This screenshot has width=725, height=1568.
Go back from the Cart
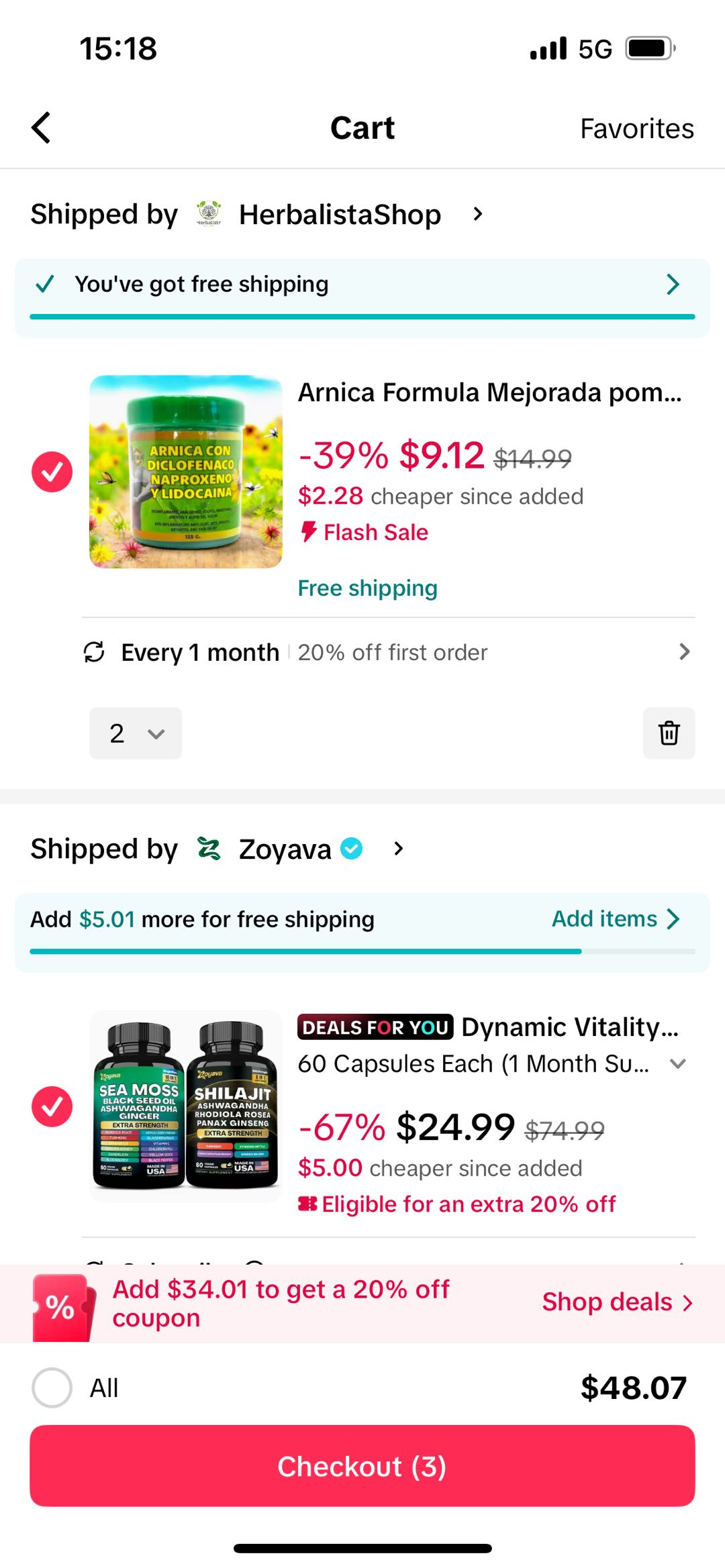pyautogui.click(x=42, y=127)
